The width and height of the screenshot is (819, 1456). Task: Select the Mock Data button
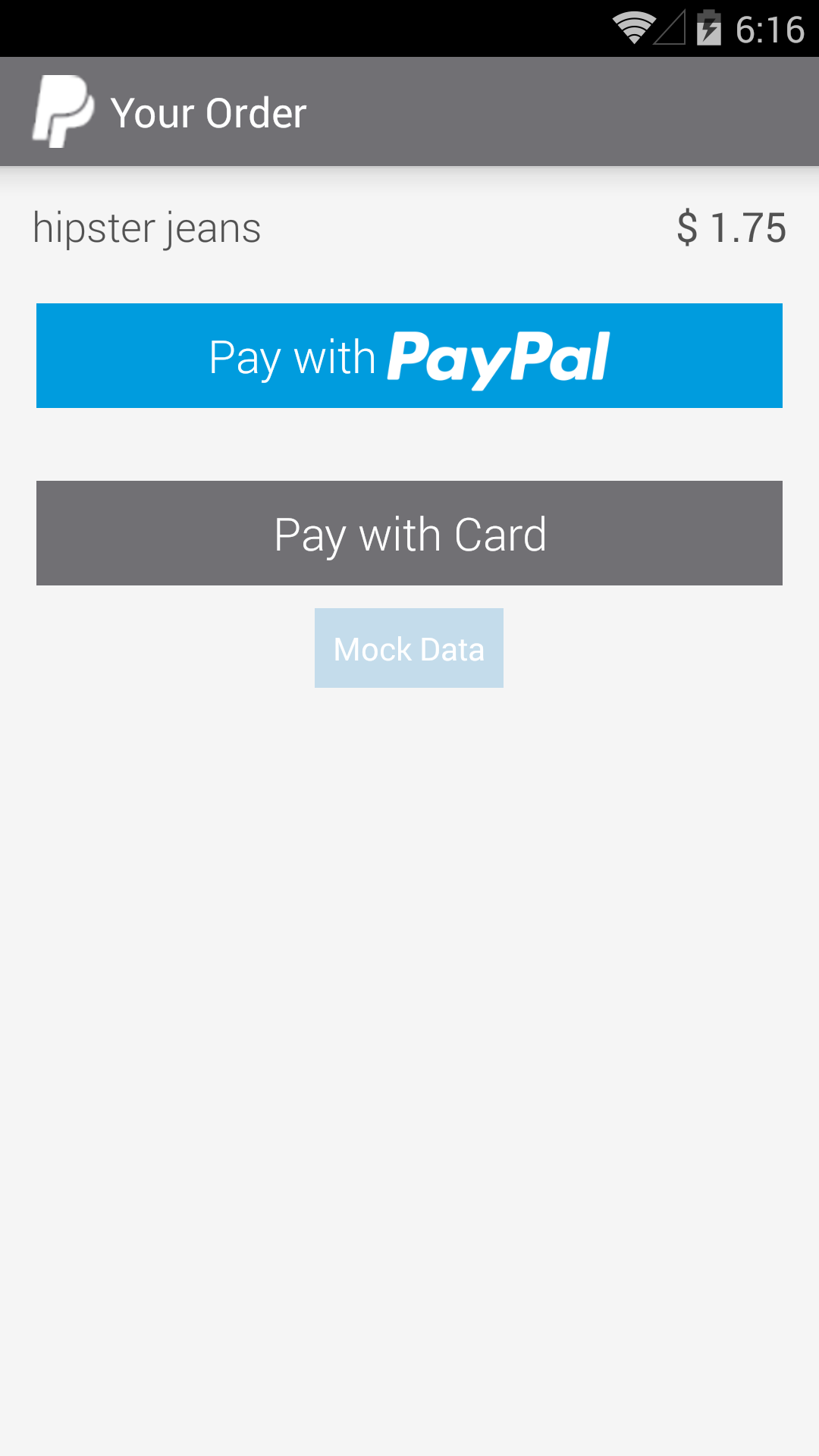(409, 648)
